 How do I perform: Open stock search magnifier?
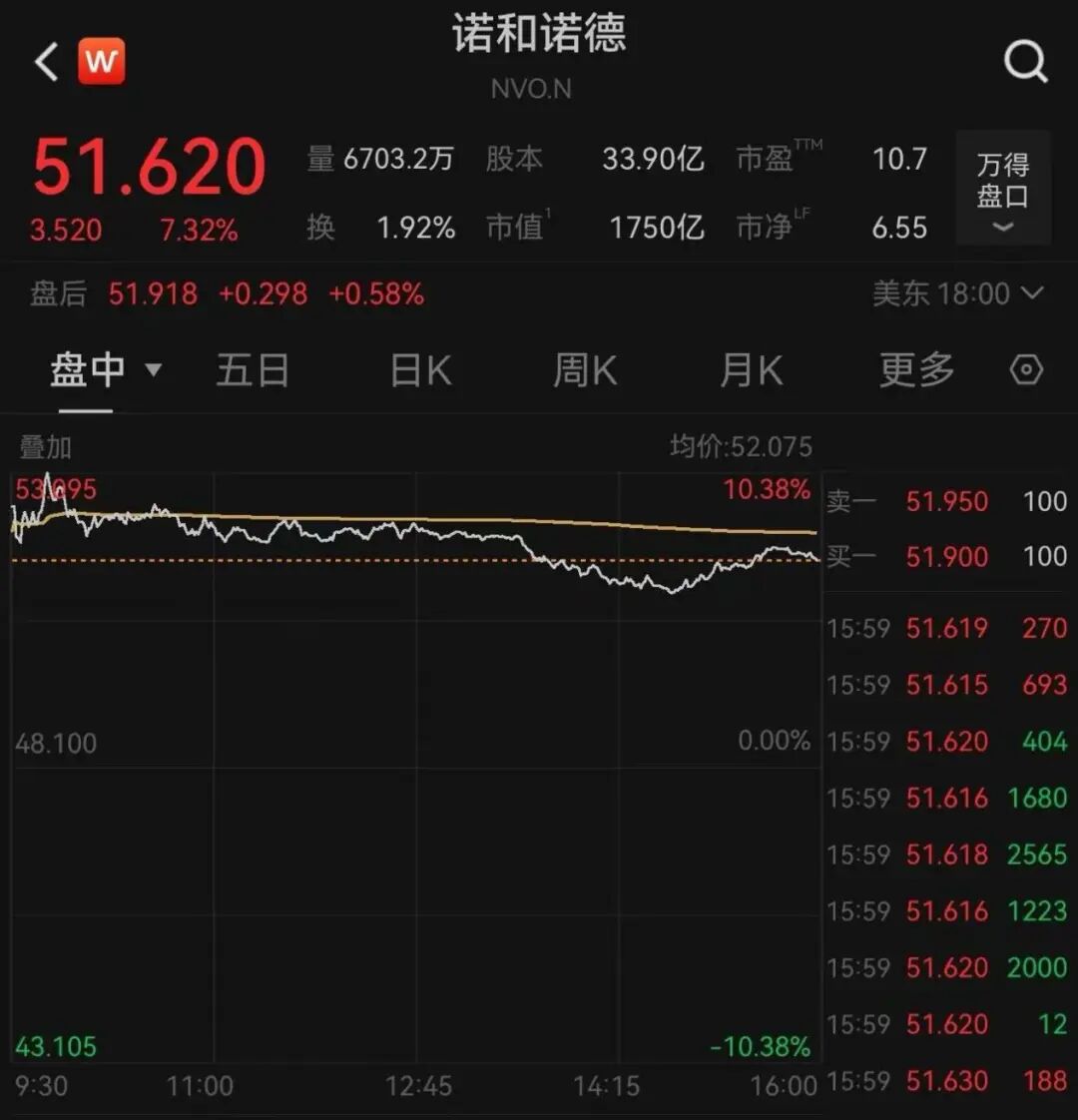[x=1024, y=62]
